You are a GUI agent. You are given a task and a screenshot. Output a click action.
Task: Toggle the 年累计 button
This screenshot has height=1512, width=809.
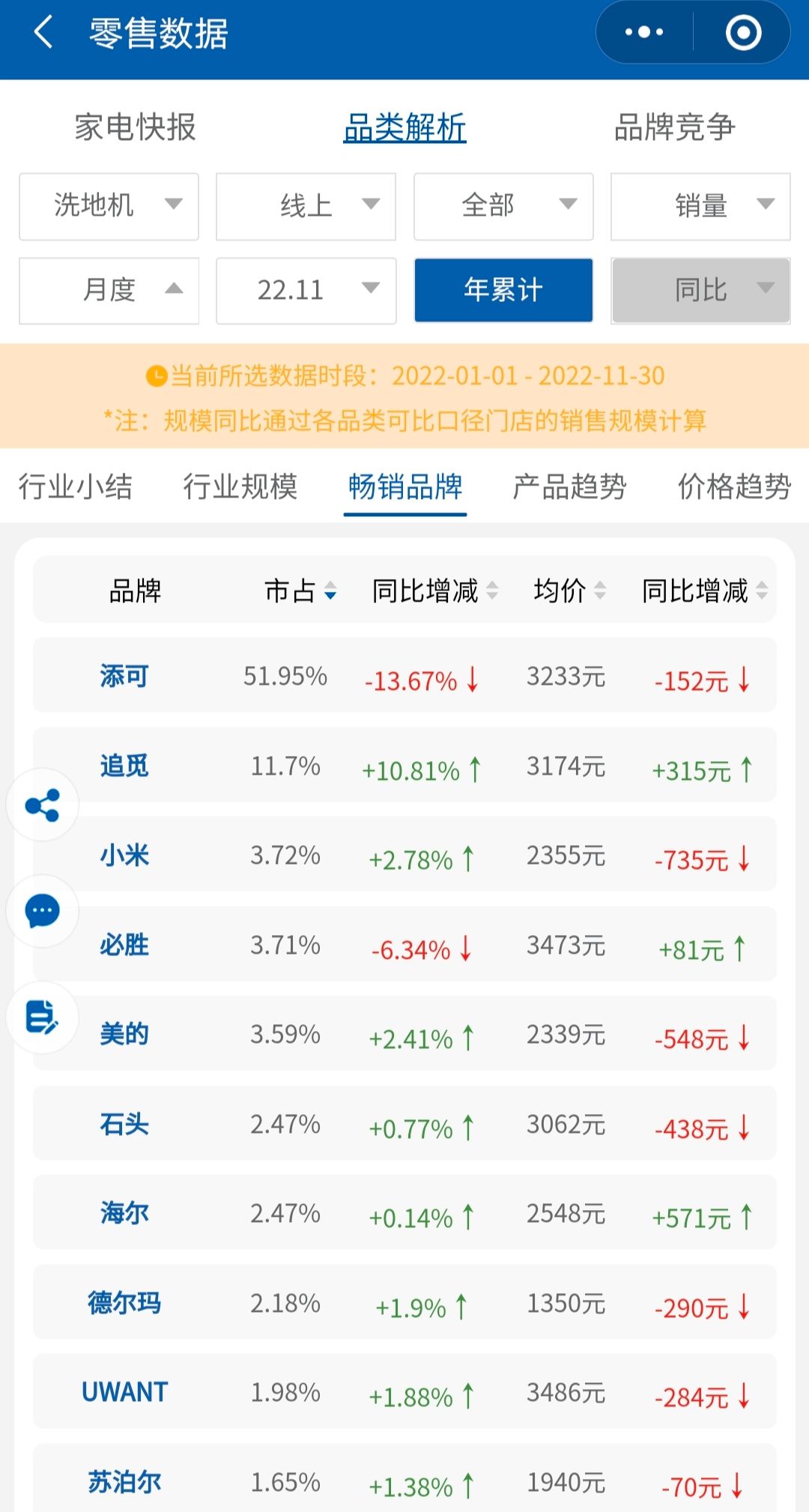(503, 291)
